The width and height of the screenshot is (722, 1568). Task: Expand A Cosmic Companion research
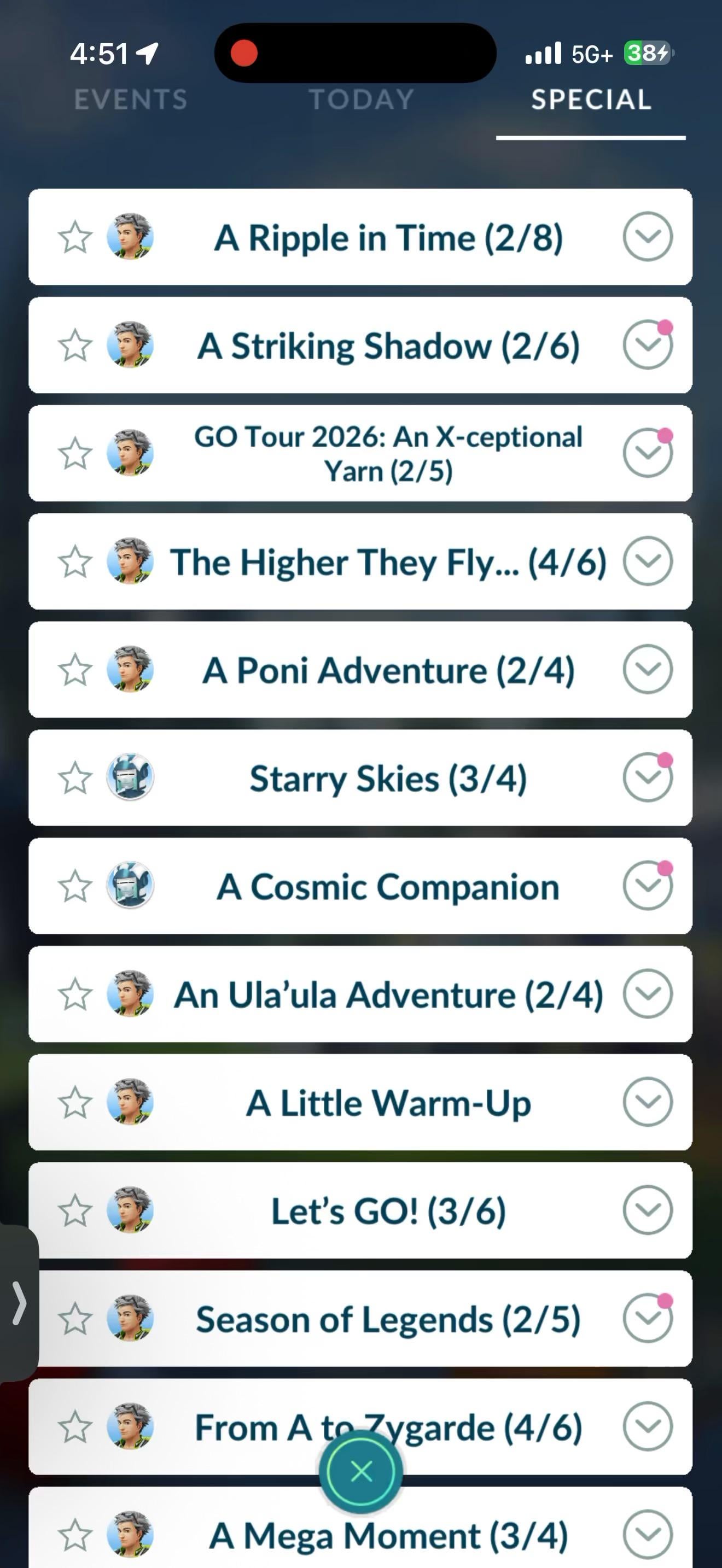pyautogui.click(x=647, y=886)
